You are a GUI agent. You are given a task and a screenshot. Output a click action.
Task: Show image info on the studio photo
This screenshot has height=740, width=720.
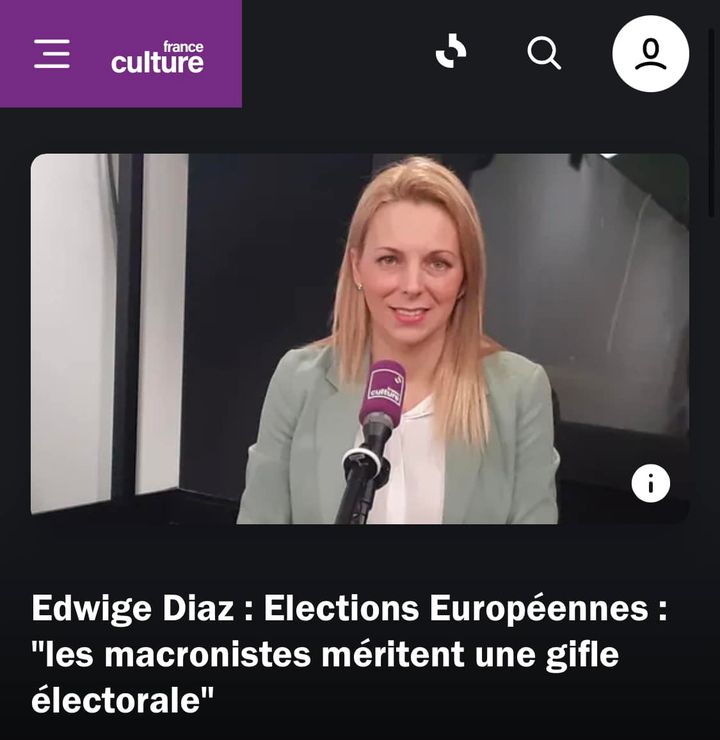651,484
